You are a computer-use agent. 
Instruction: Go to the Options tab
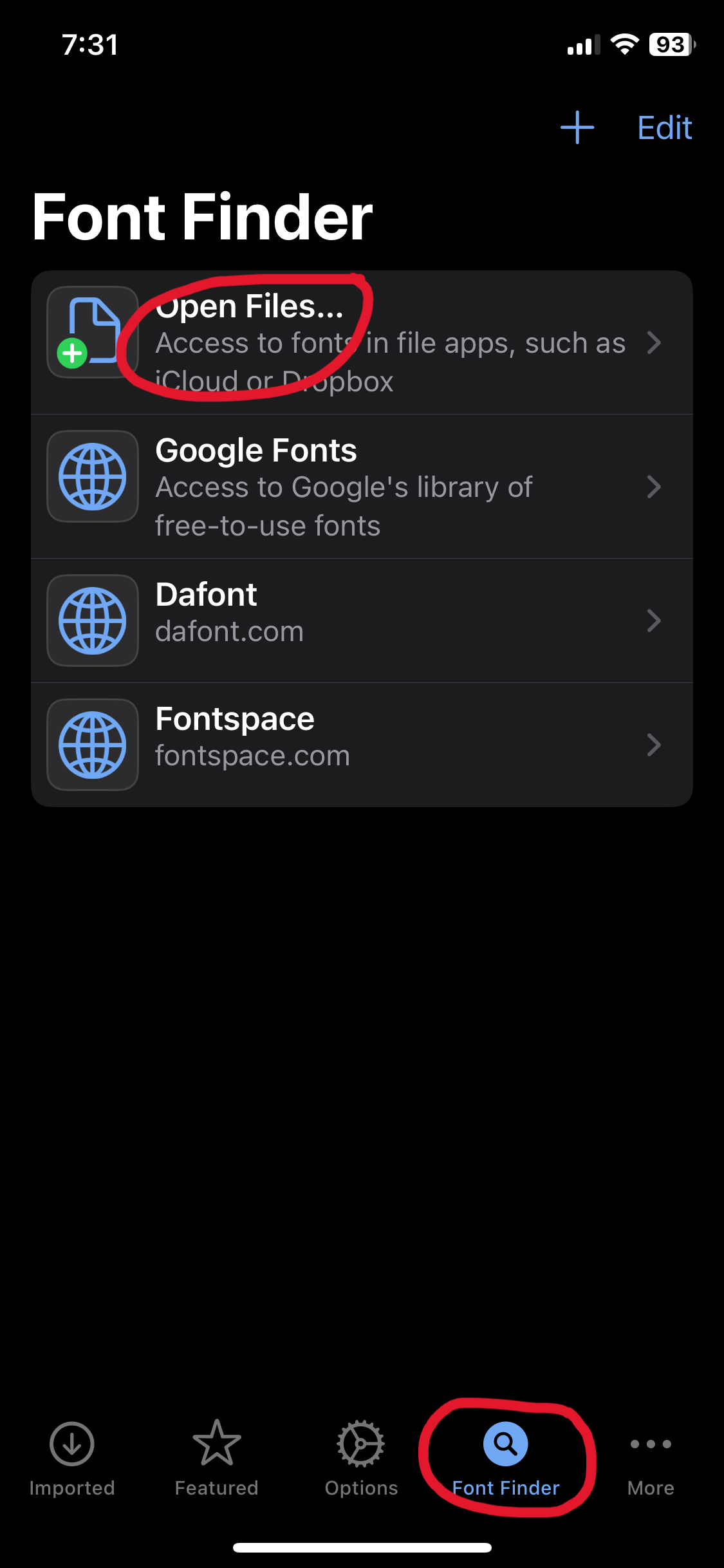pyautogui.click(x=361, y=1459)
